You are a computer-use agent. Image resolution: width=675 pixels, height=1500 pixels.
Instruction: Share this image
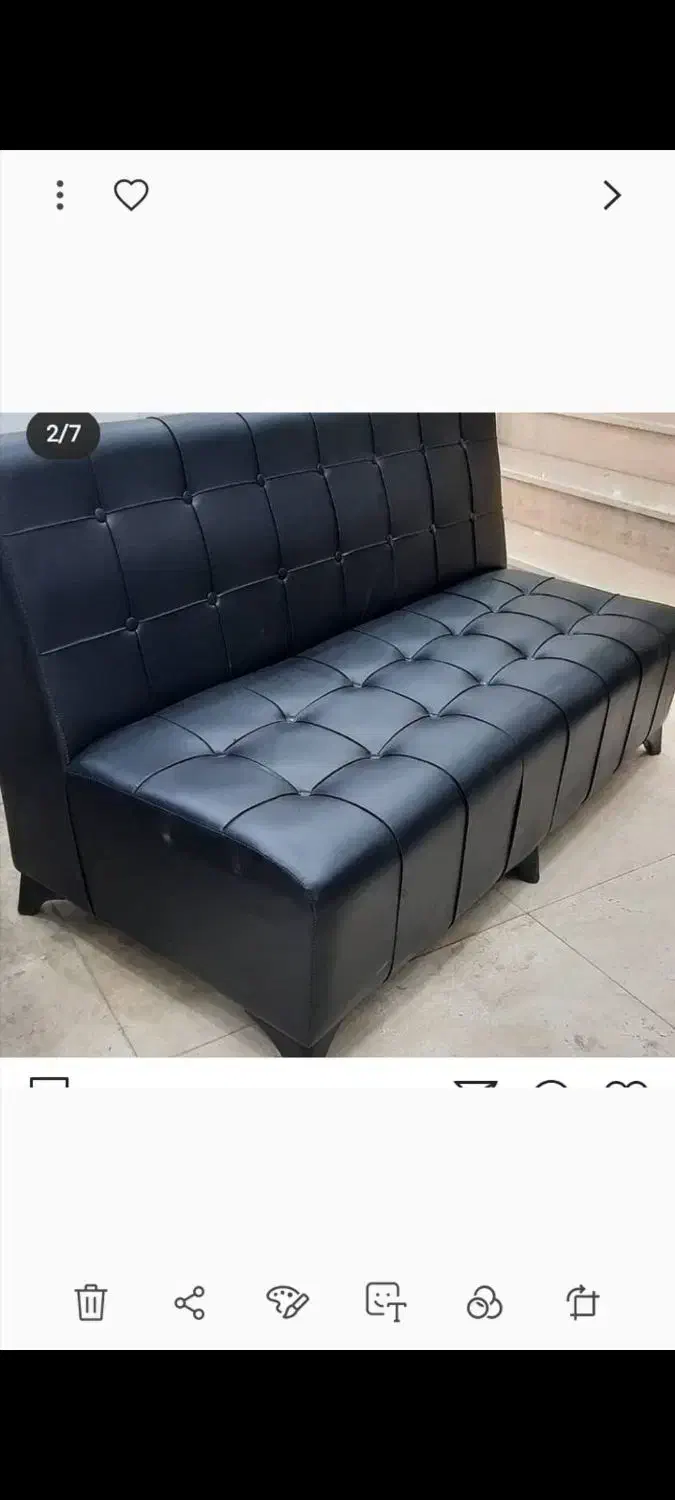[x=189, y=1302]
